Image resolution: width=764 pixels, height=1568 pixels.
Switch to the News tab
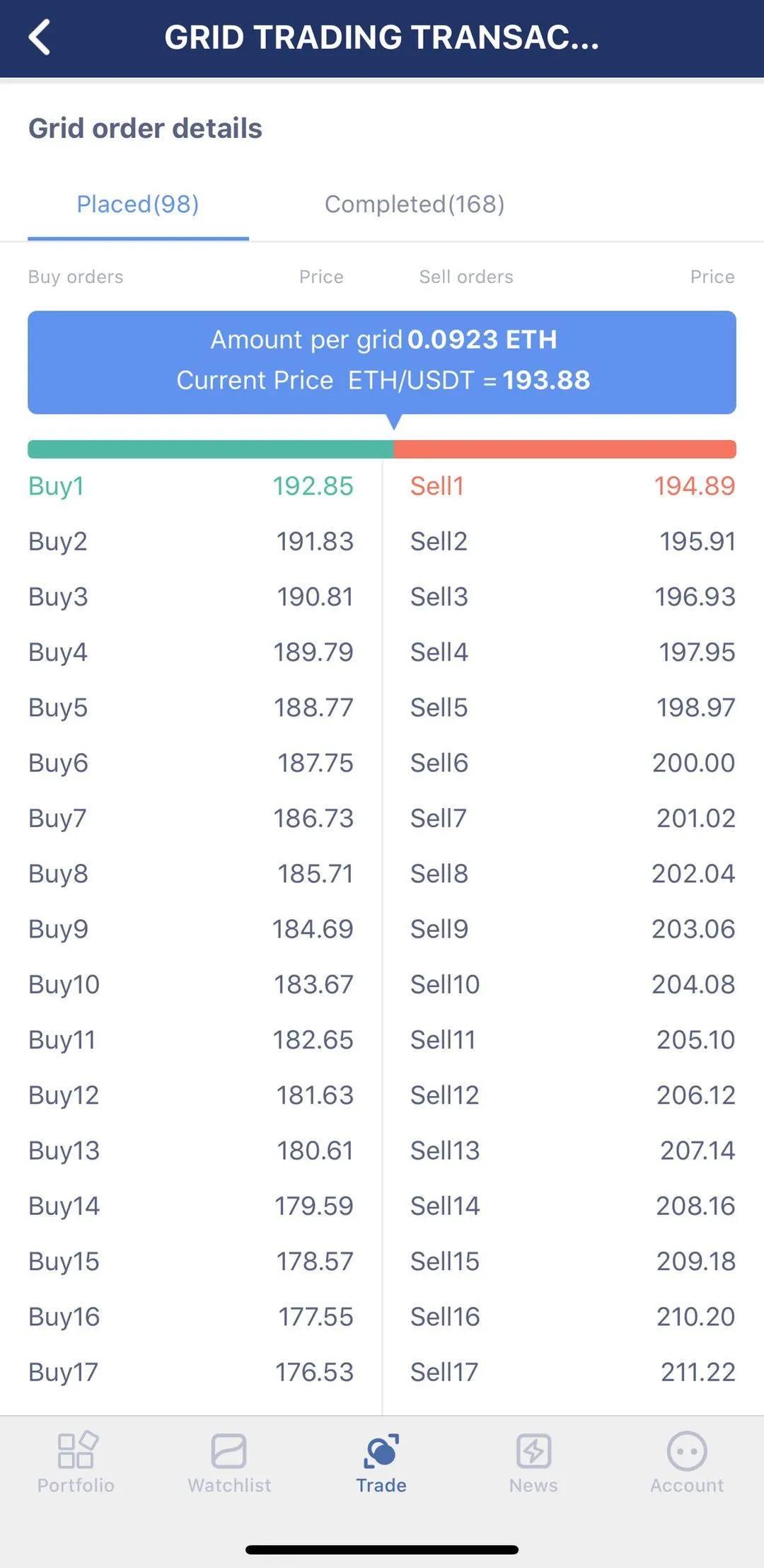(533, 1462)
